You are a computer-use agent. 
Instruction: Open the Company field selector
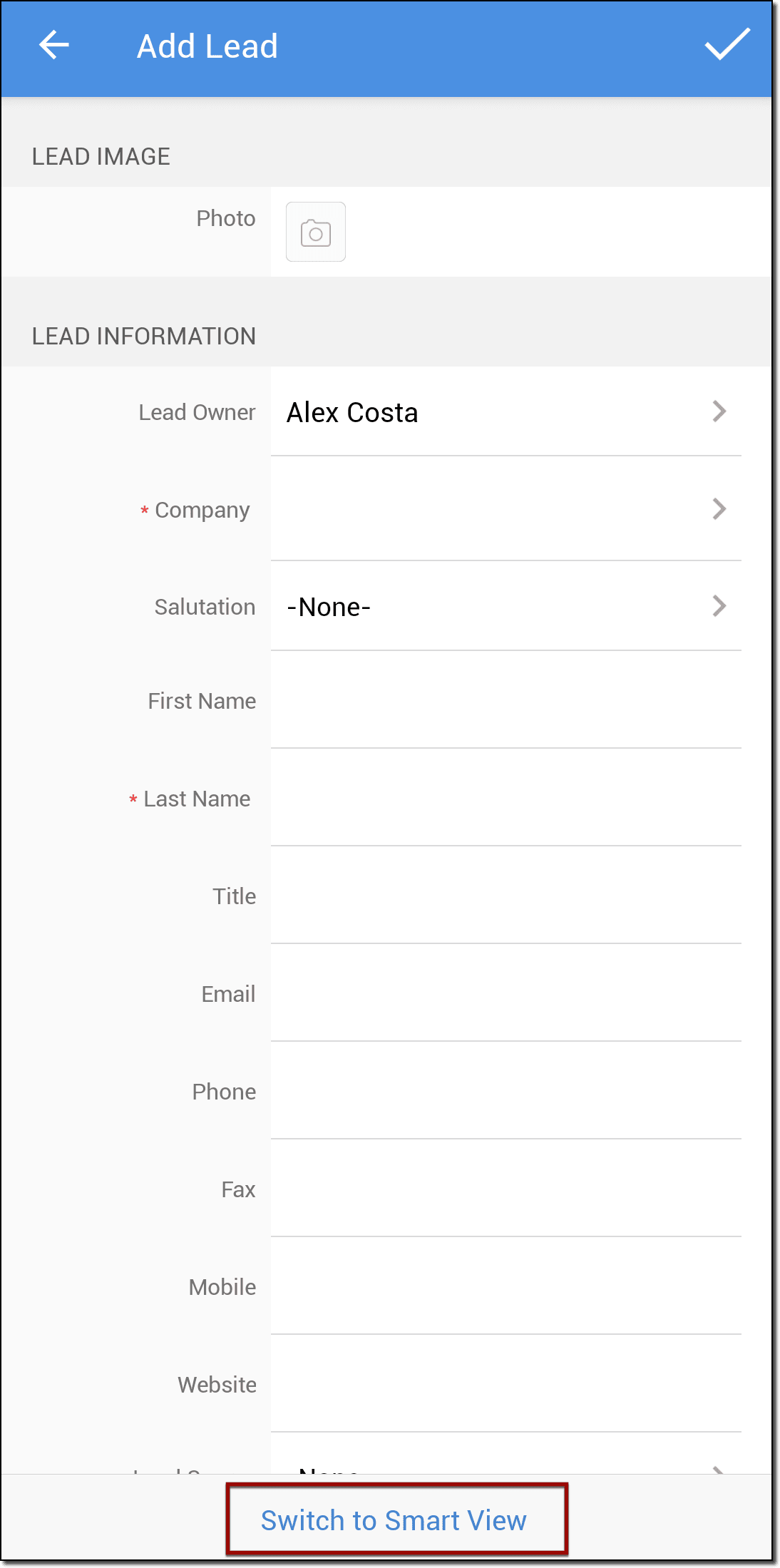[506, 509]
